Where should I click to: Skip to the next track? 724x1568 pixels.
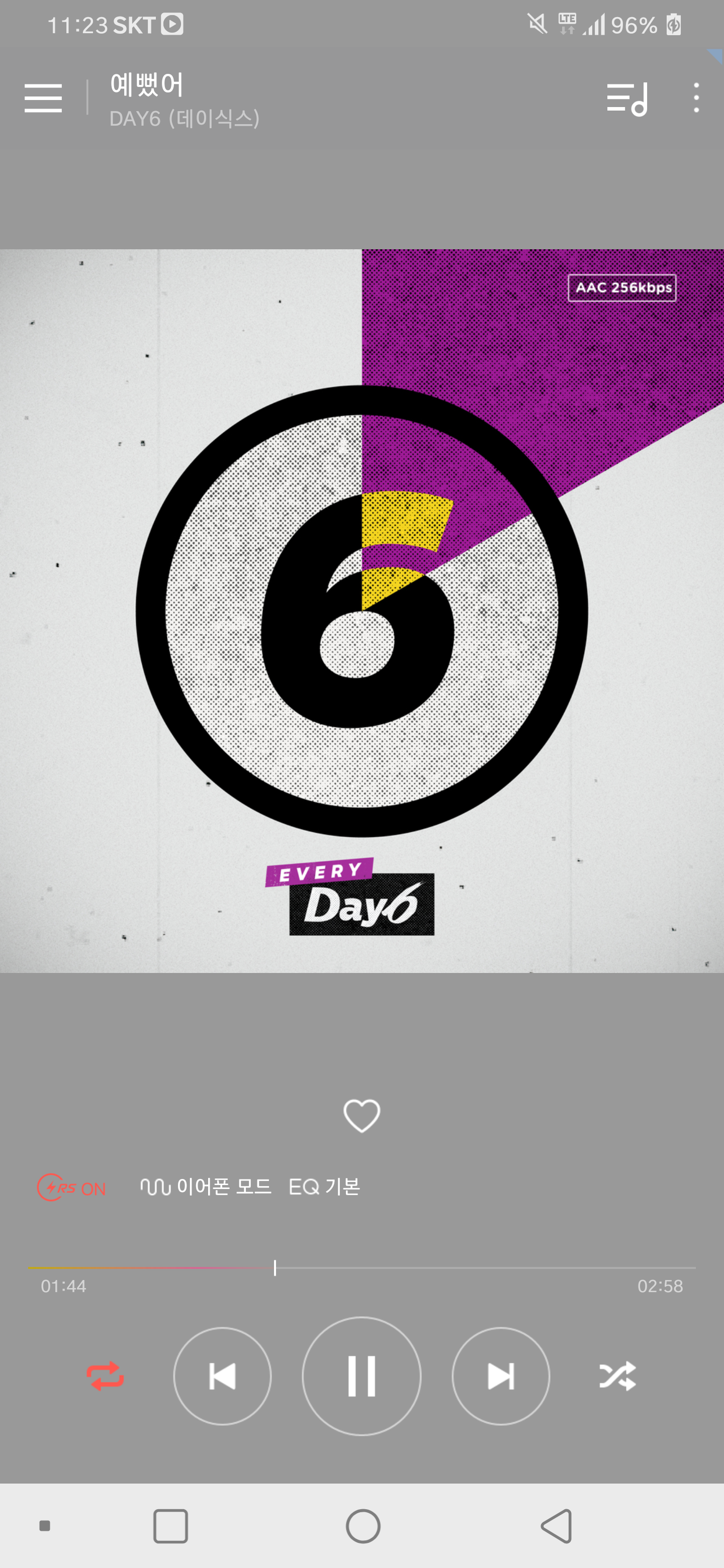(x=501, y=1376)
